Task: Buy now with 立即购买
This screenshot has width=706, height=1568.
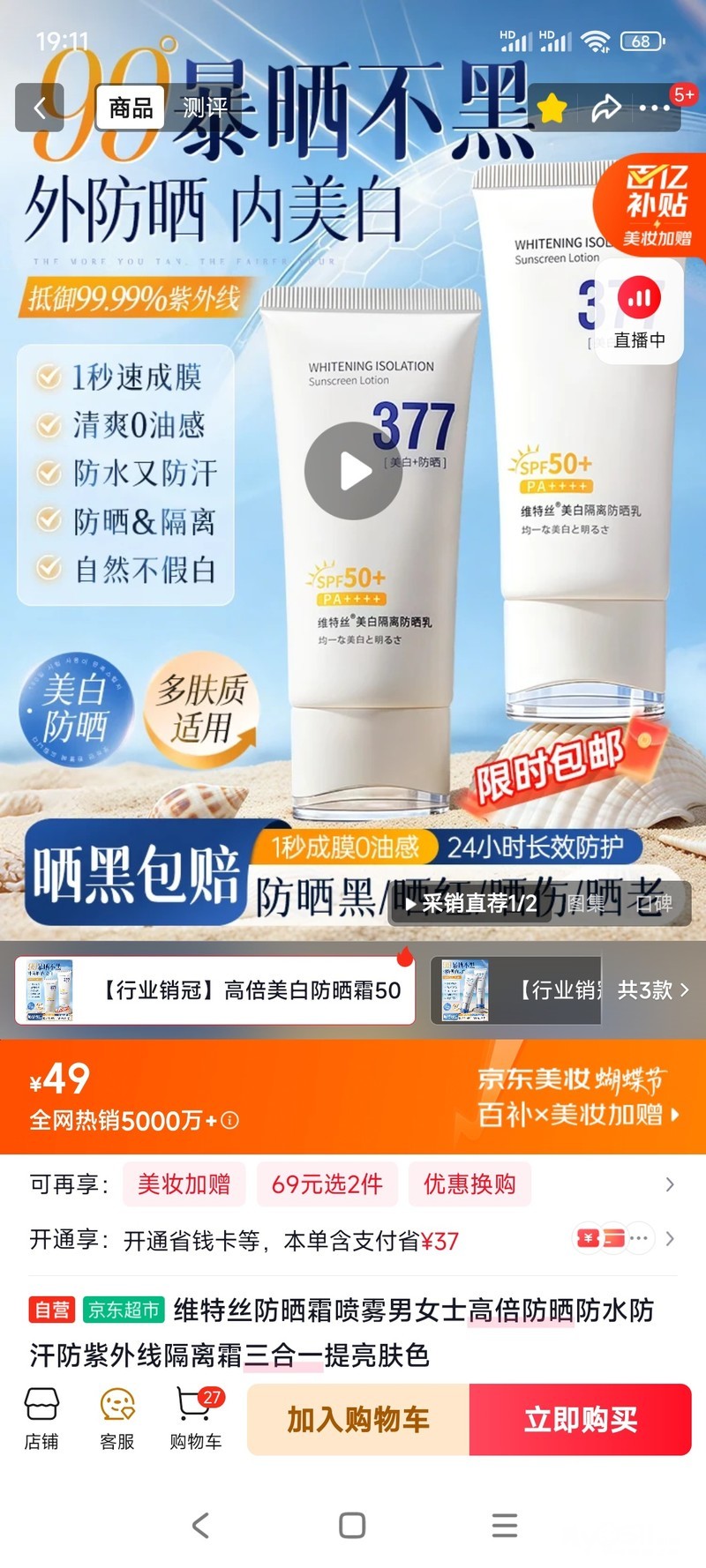Action: (581, 1419)
